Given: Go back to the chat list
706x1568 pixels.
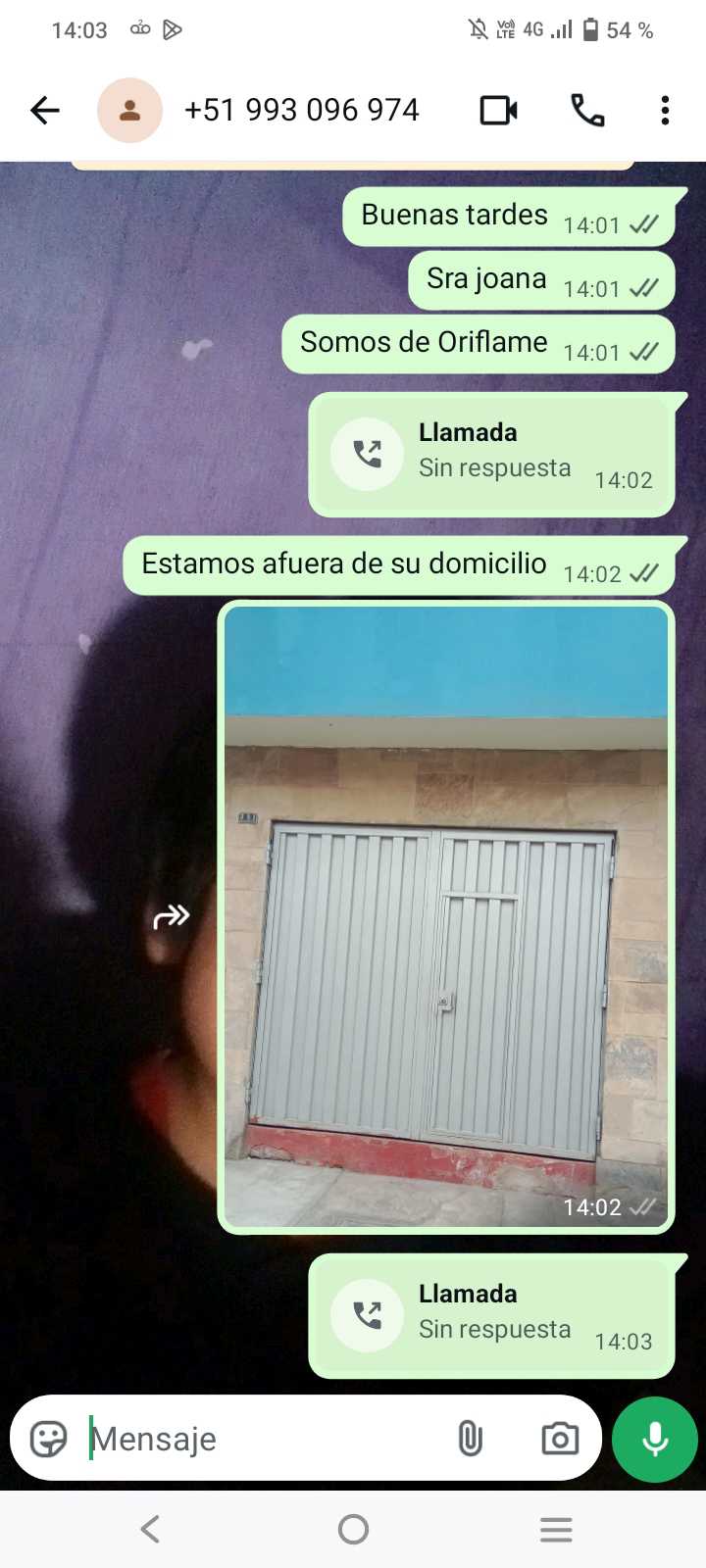Looking at the screenshot, I should click(45, 111).
